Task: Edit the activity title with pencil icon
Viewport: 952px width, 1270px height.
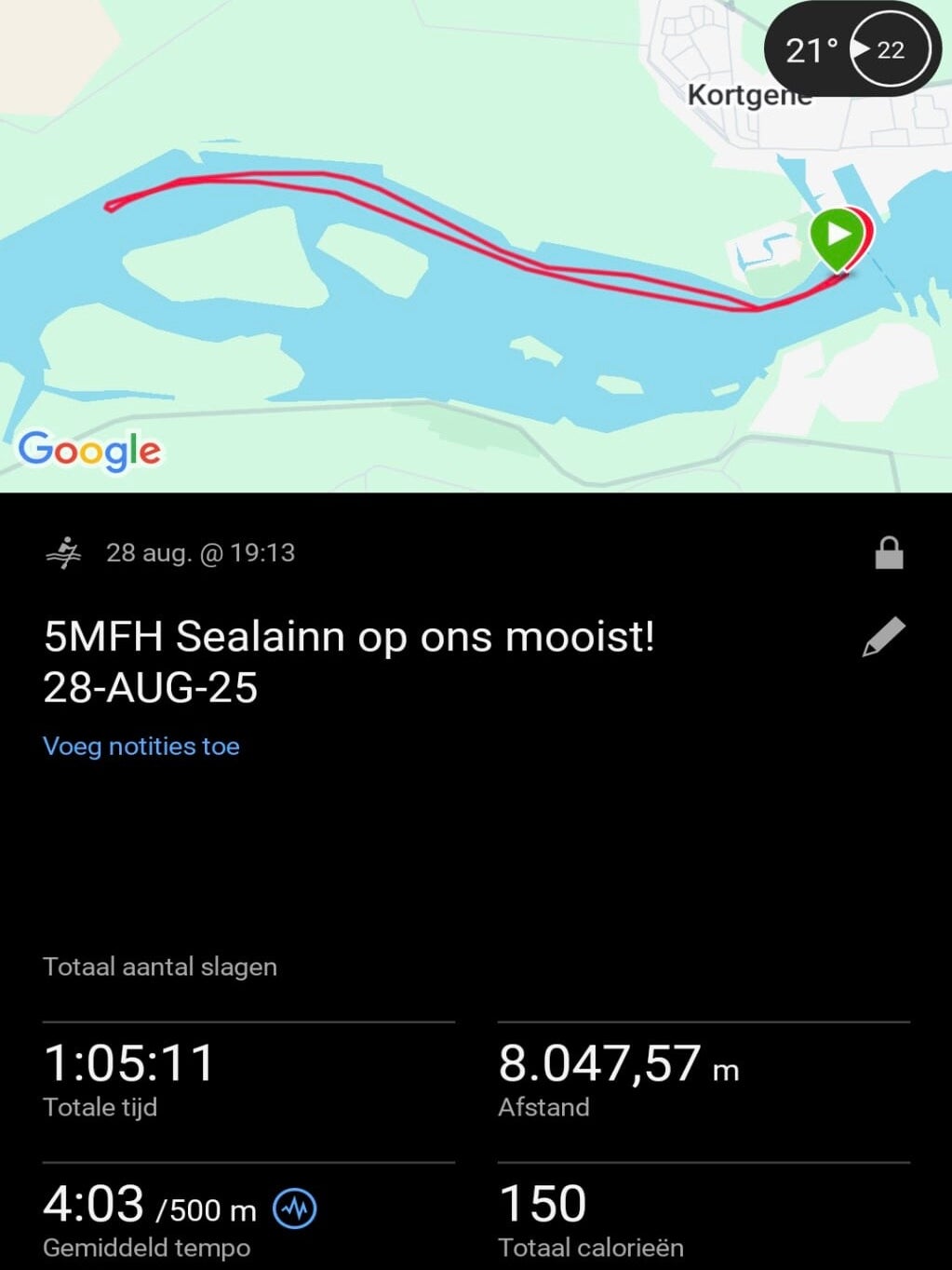Action: click(x=883, y=638)
